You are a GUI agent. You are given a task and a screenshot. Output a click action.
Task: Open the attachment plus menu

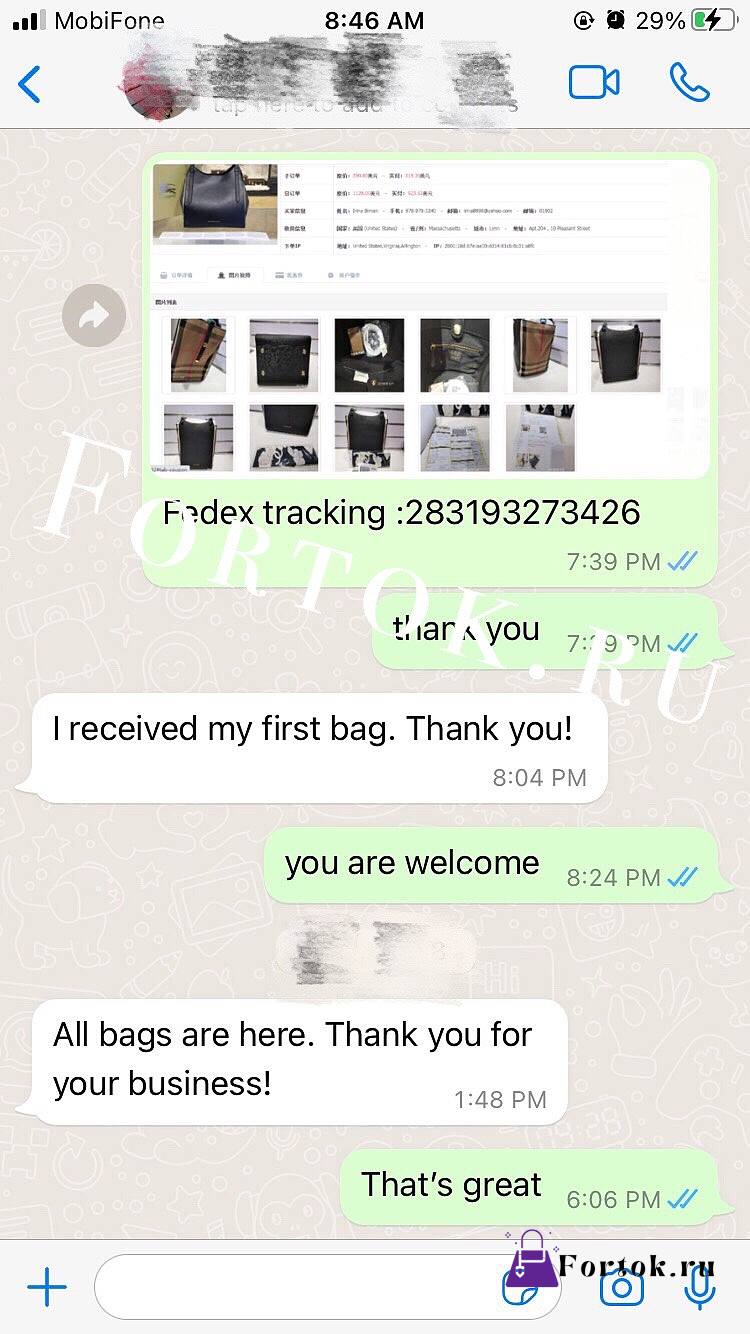46,1287
